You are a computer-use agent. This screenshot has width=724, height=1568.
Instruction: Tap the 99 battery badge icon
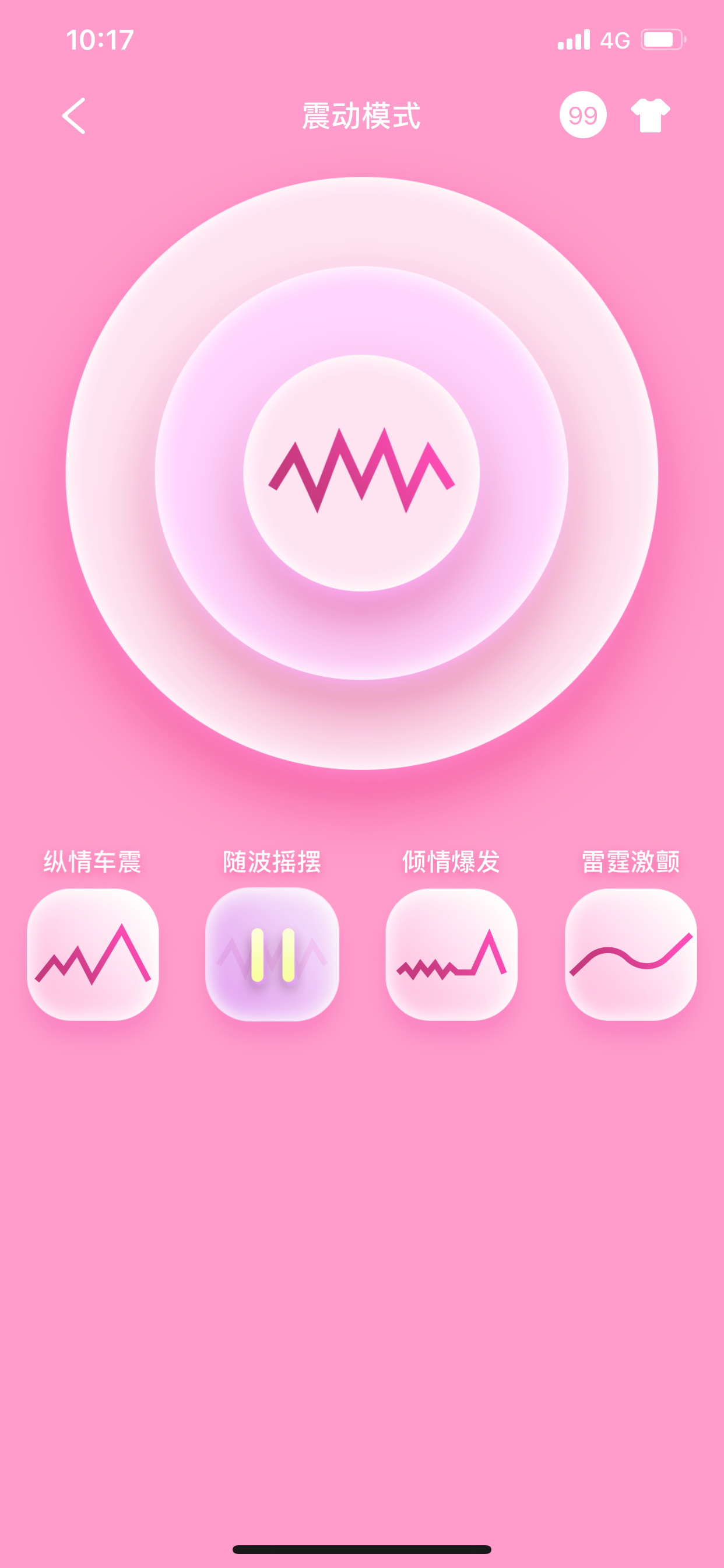pos(582,116)
